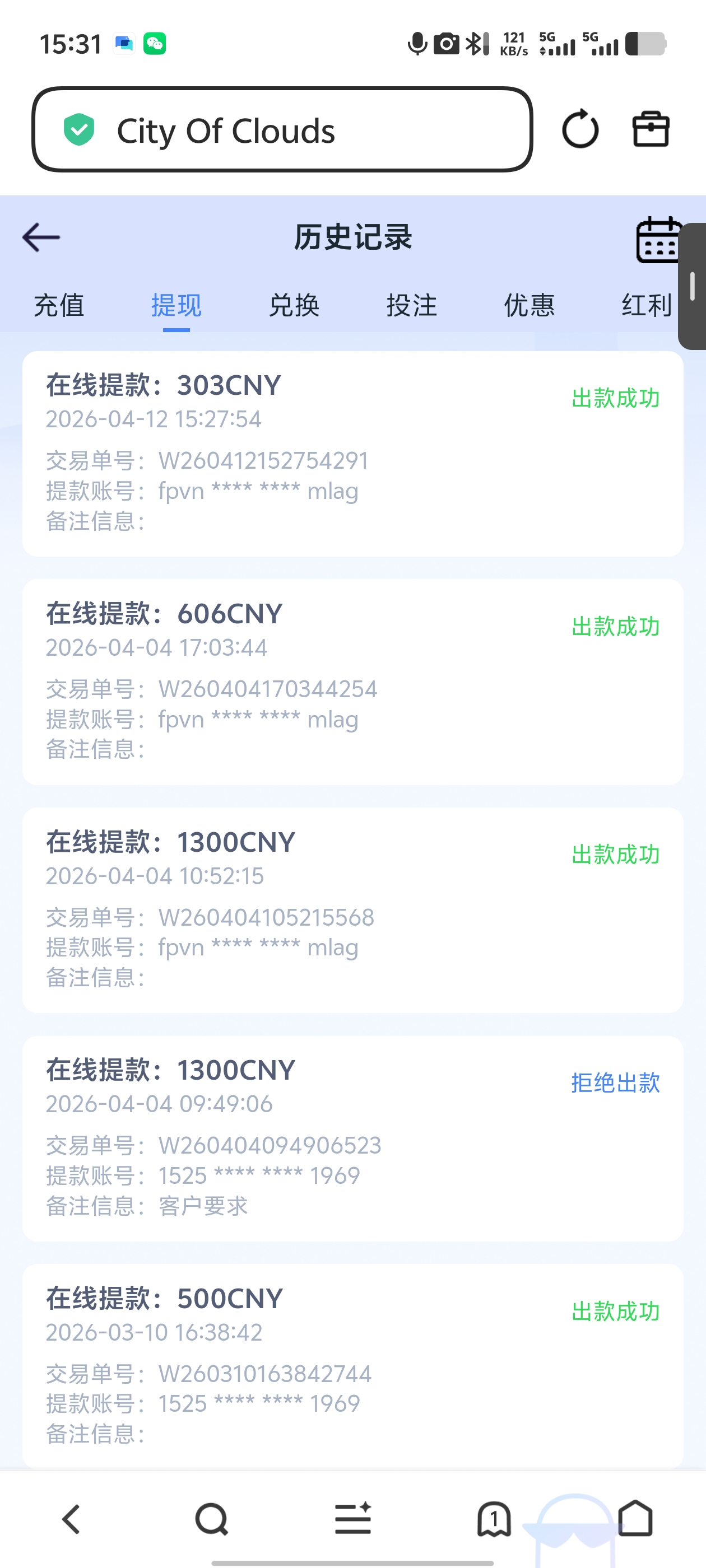The width and height of the screenshot is (706, 1568).
Task: Open the bookmarks list icon in bottom bar
Action: 354,1518
